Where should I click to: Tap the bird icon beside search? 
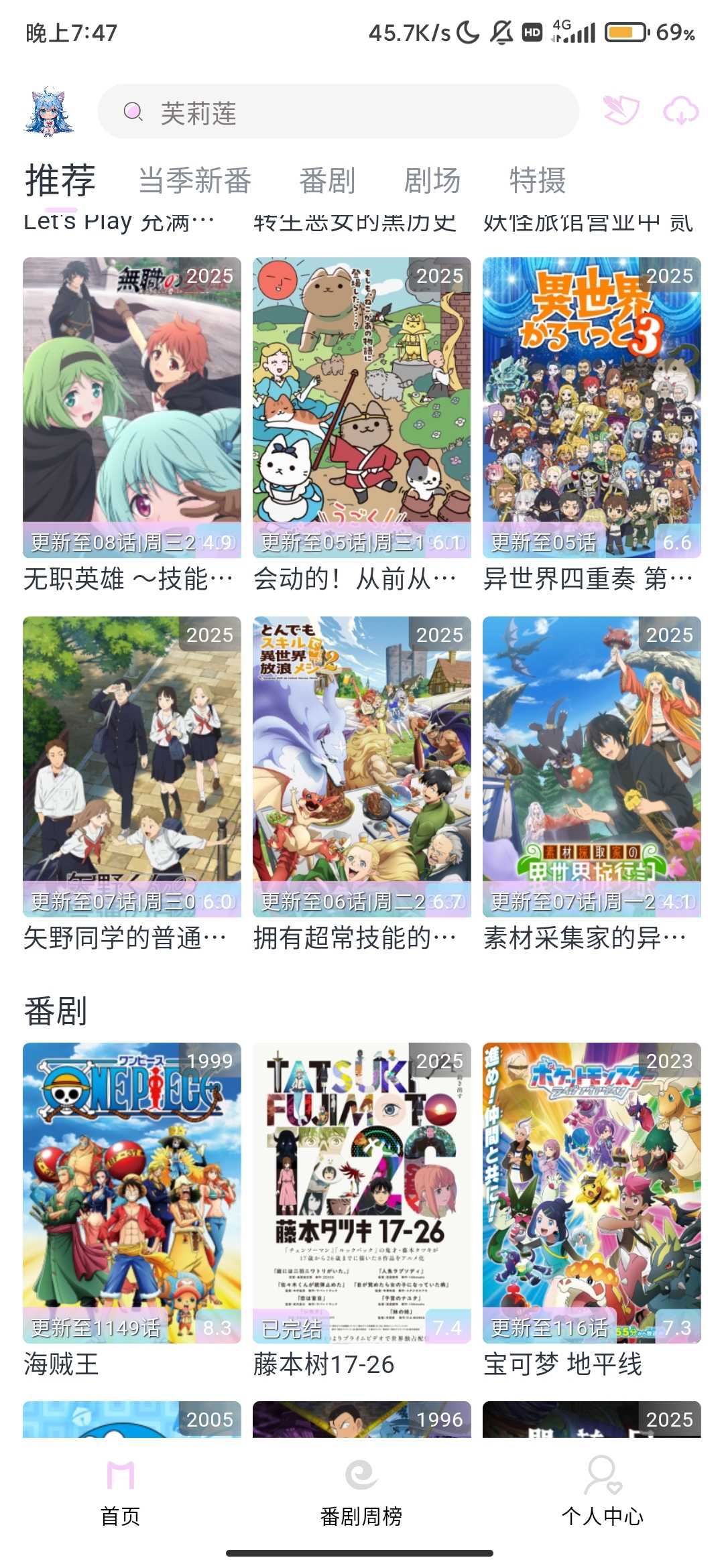coord(621,111)
